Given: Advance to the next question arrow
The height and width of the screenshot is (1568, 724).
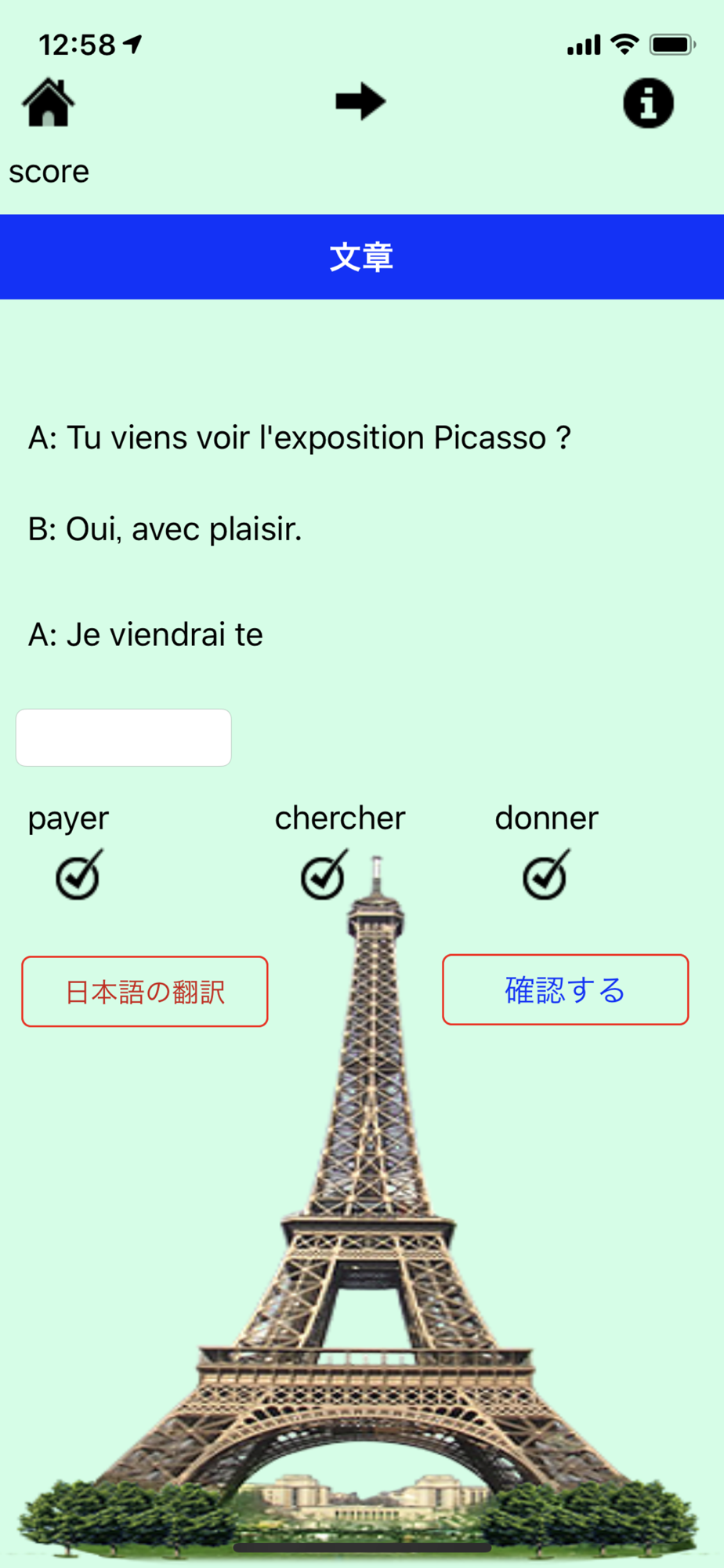Looking at the screenshot, I should (x=360, y=102).
